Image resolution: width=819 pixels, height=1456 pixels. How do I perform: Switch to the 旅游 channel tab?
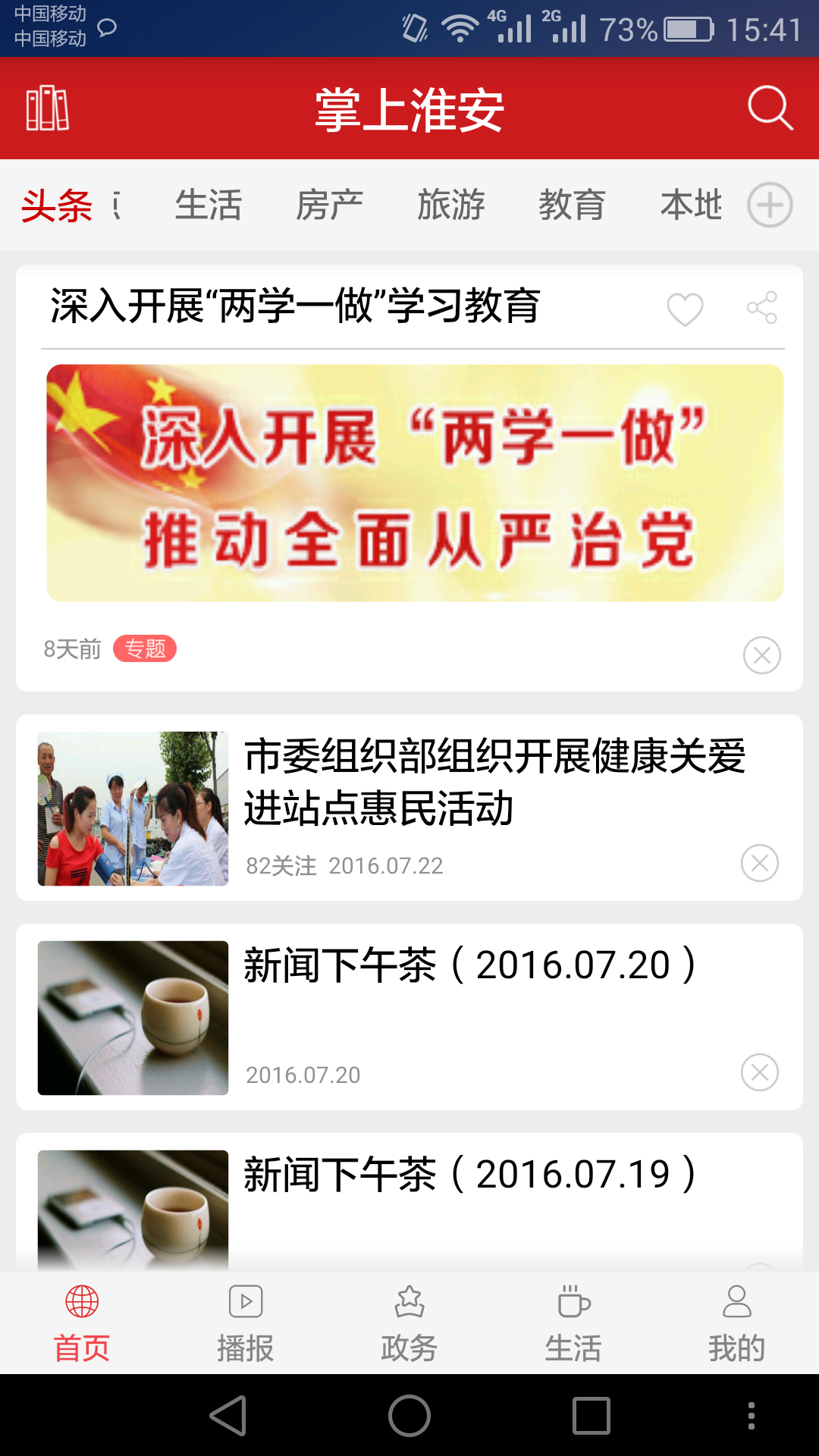(x=452, y=204)
